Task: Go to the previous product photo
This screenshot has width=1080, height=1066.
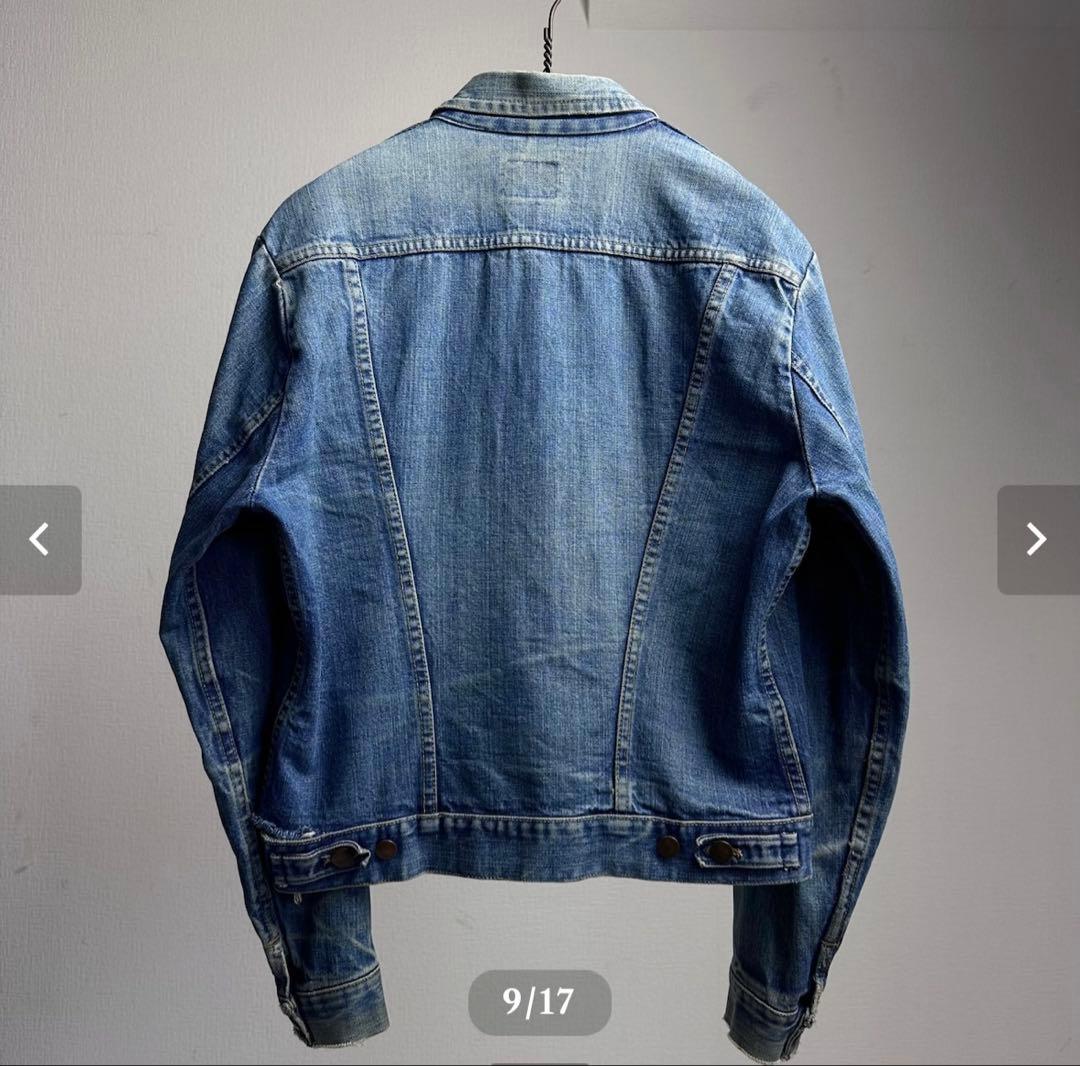Action: (x=40, y=540)
